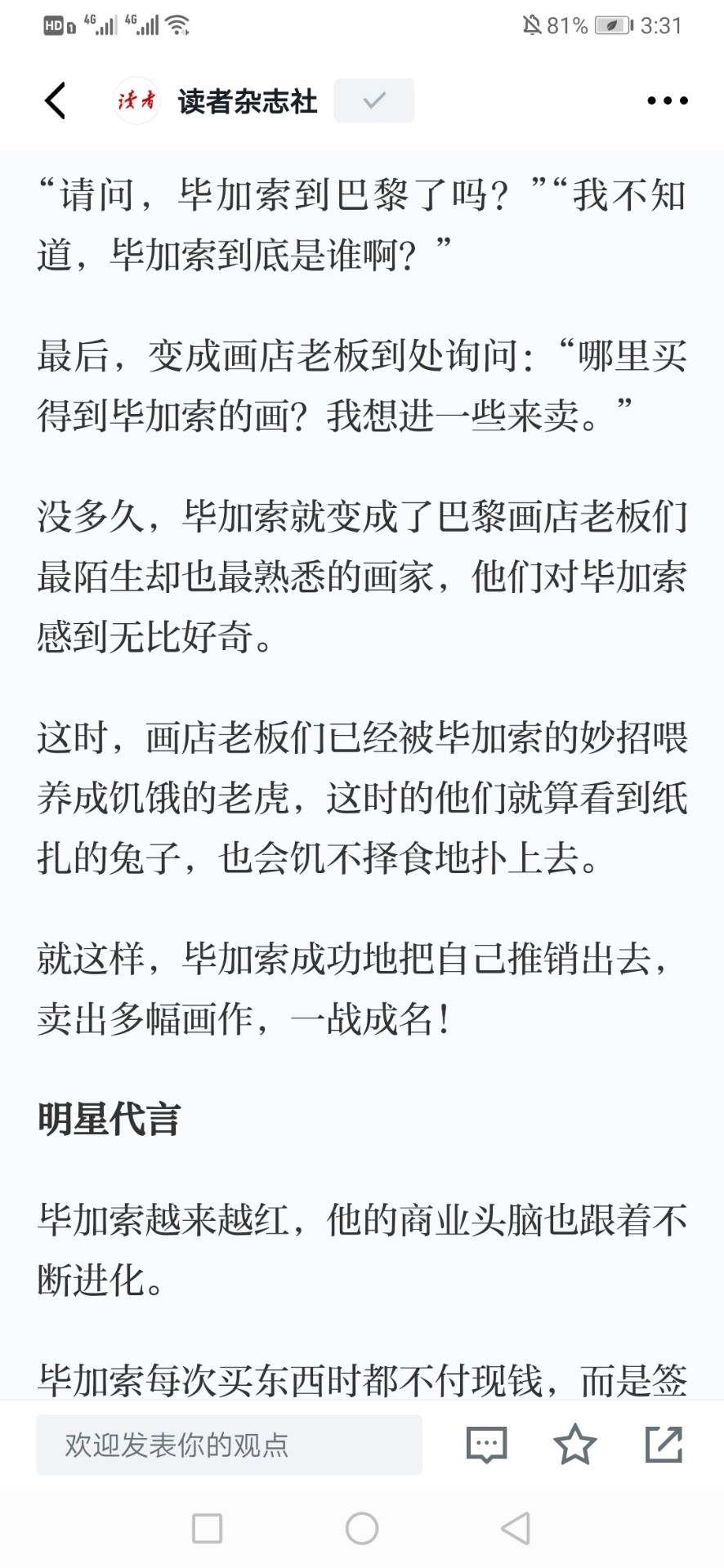Share the article via share icon
724x1568 pixels.
point(664,1444)
